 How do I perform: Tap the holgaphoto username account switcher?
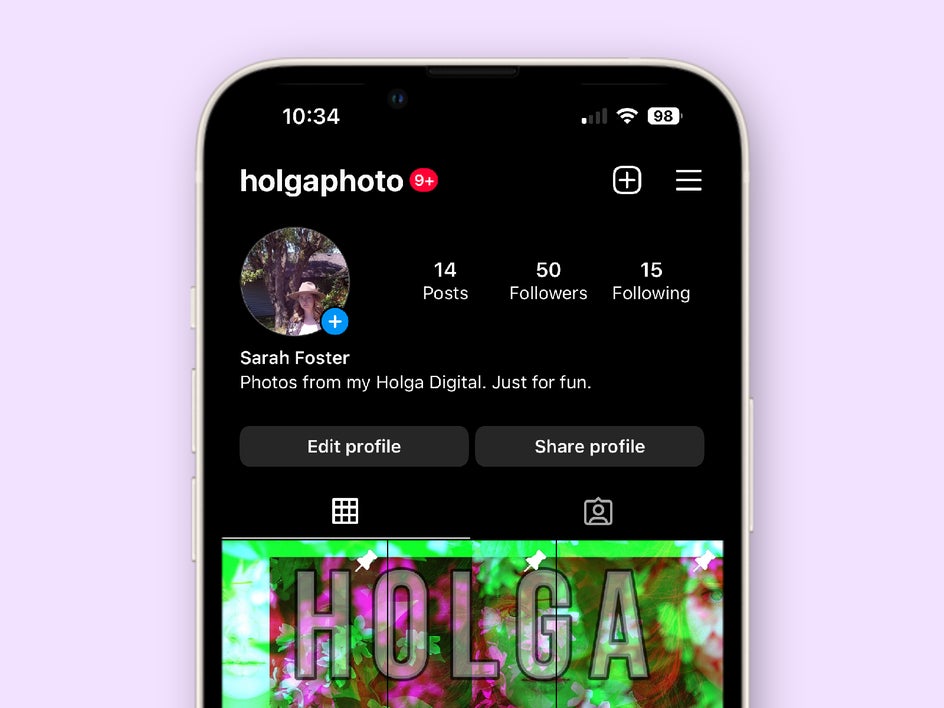(321, 181)
